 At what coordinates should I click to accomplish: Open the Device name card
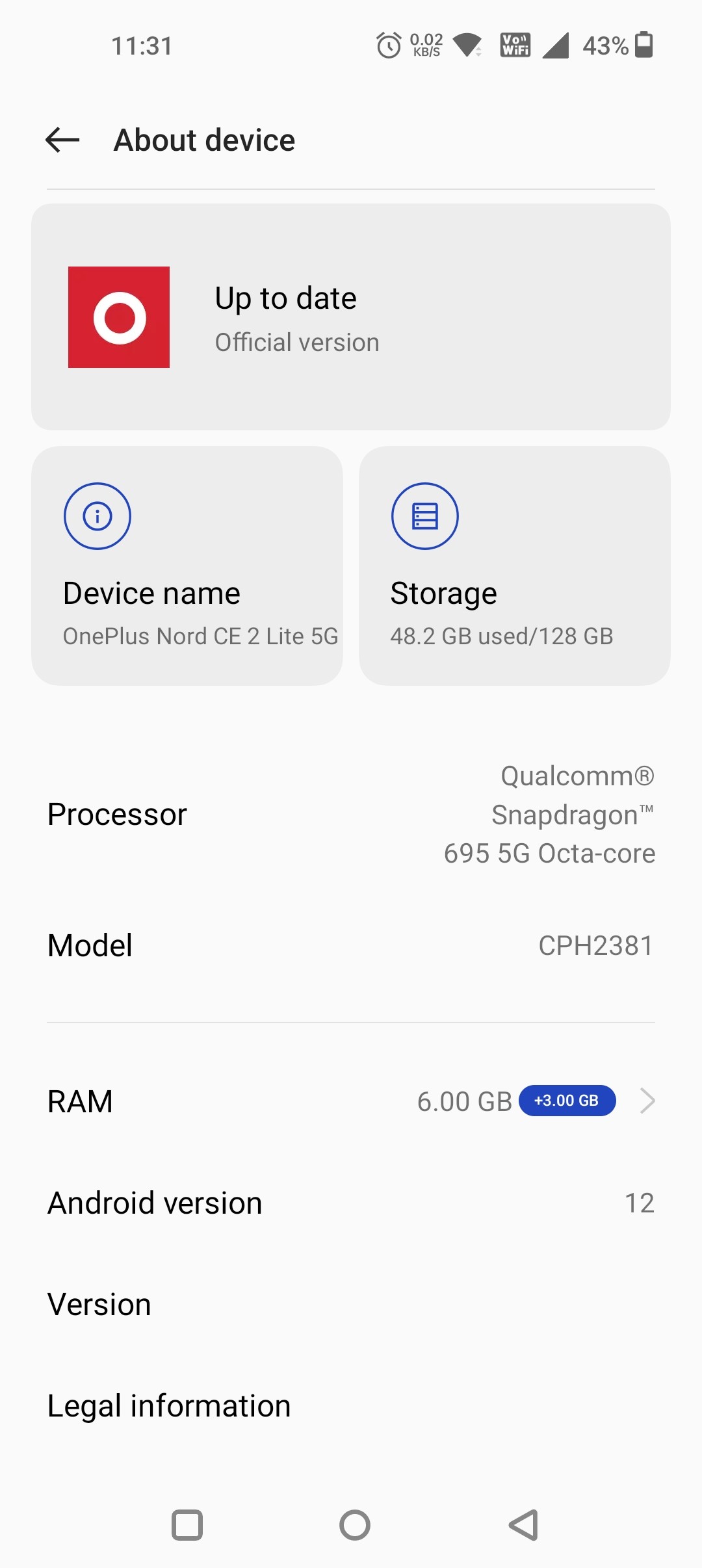[x=188, y=564]
